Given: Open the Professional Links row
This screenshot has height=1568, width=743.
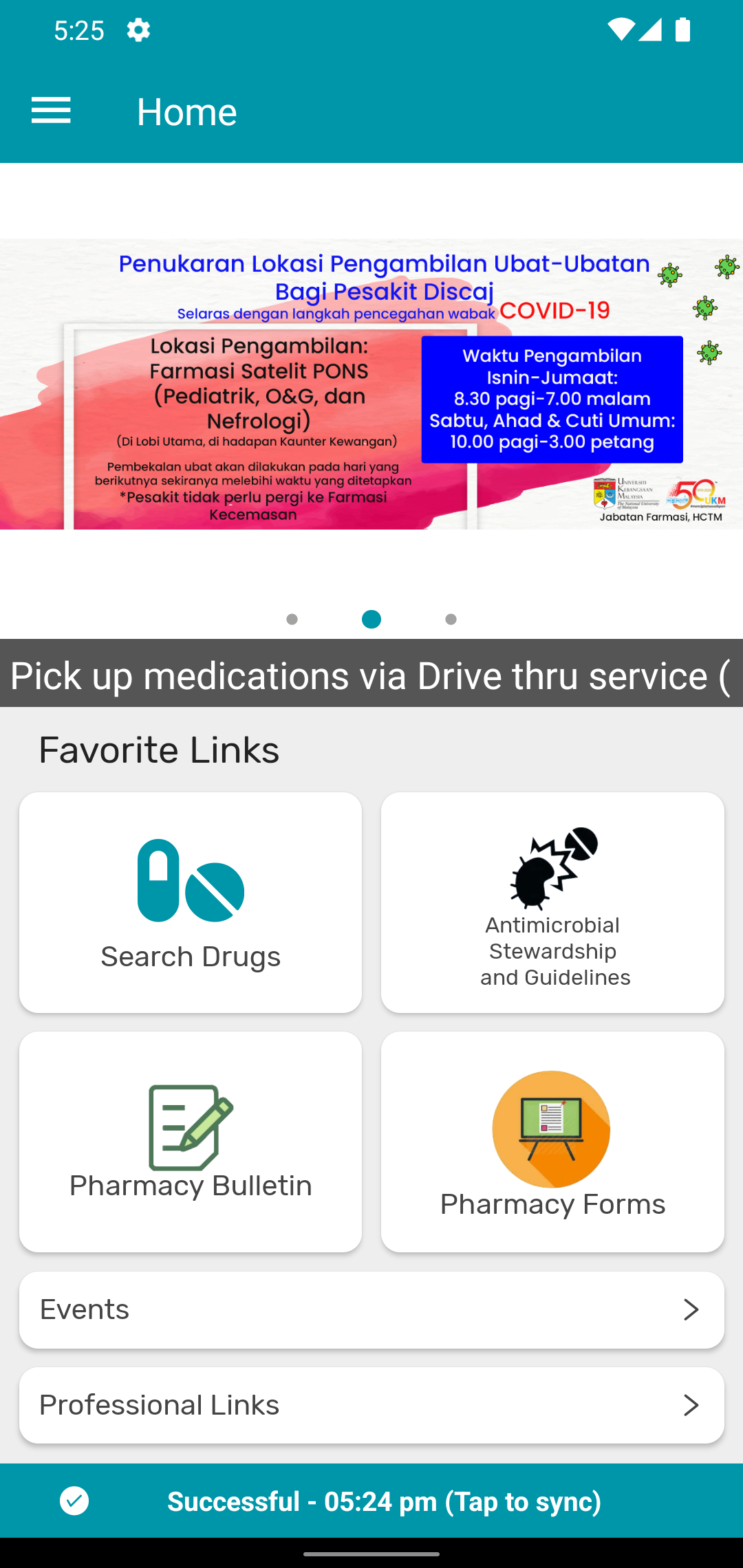Looking at the screenshot, I should 371,1405.
